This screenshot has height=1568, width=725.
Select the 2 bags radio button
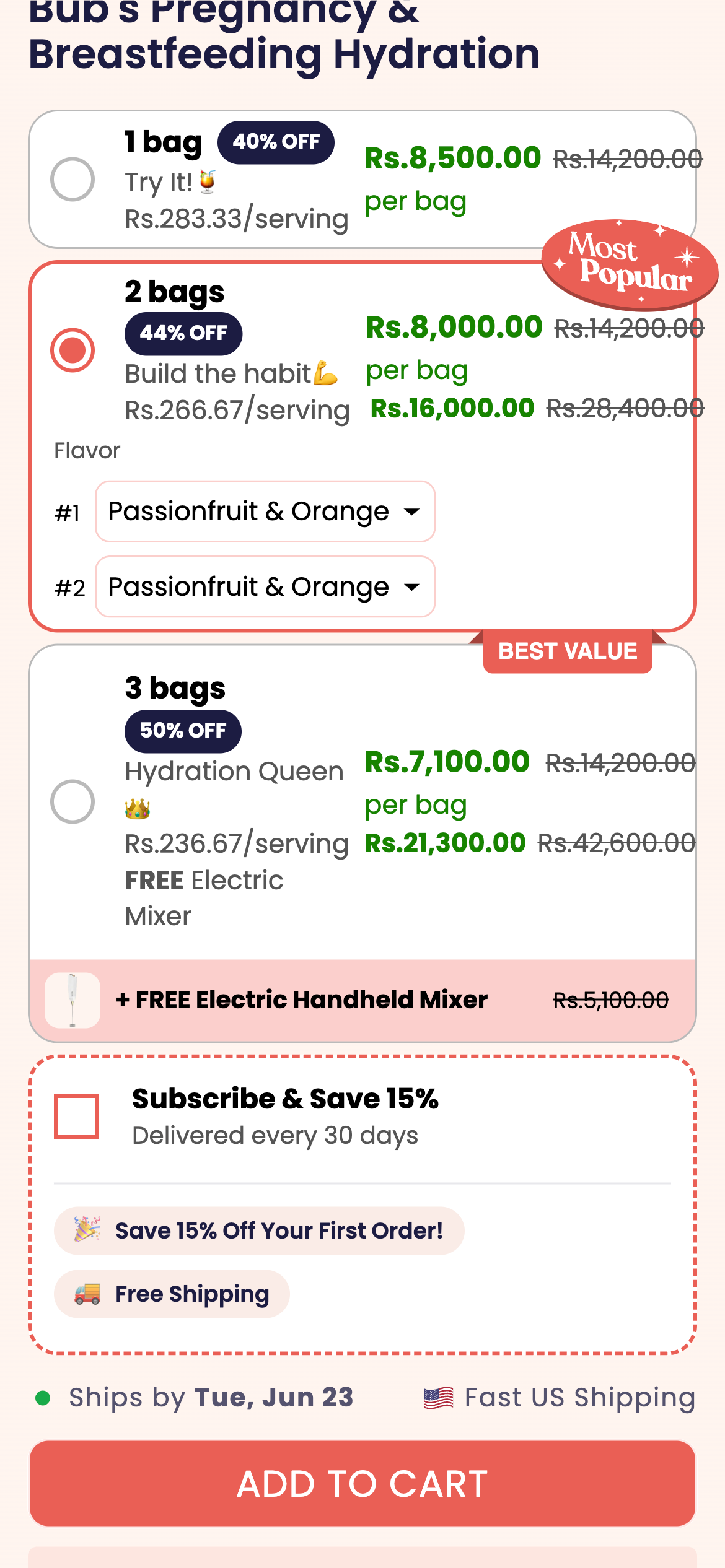tap(72, 350)
